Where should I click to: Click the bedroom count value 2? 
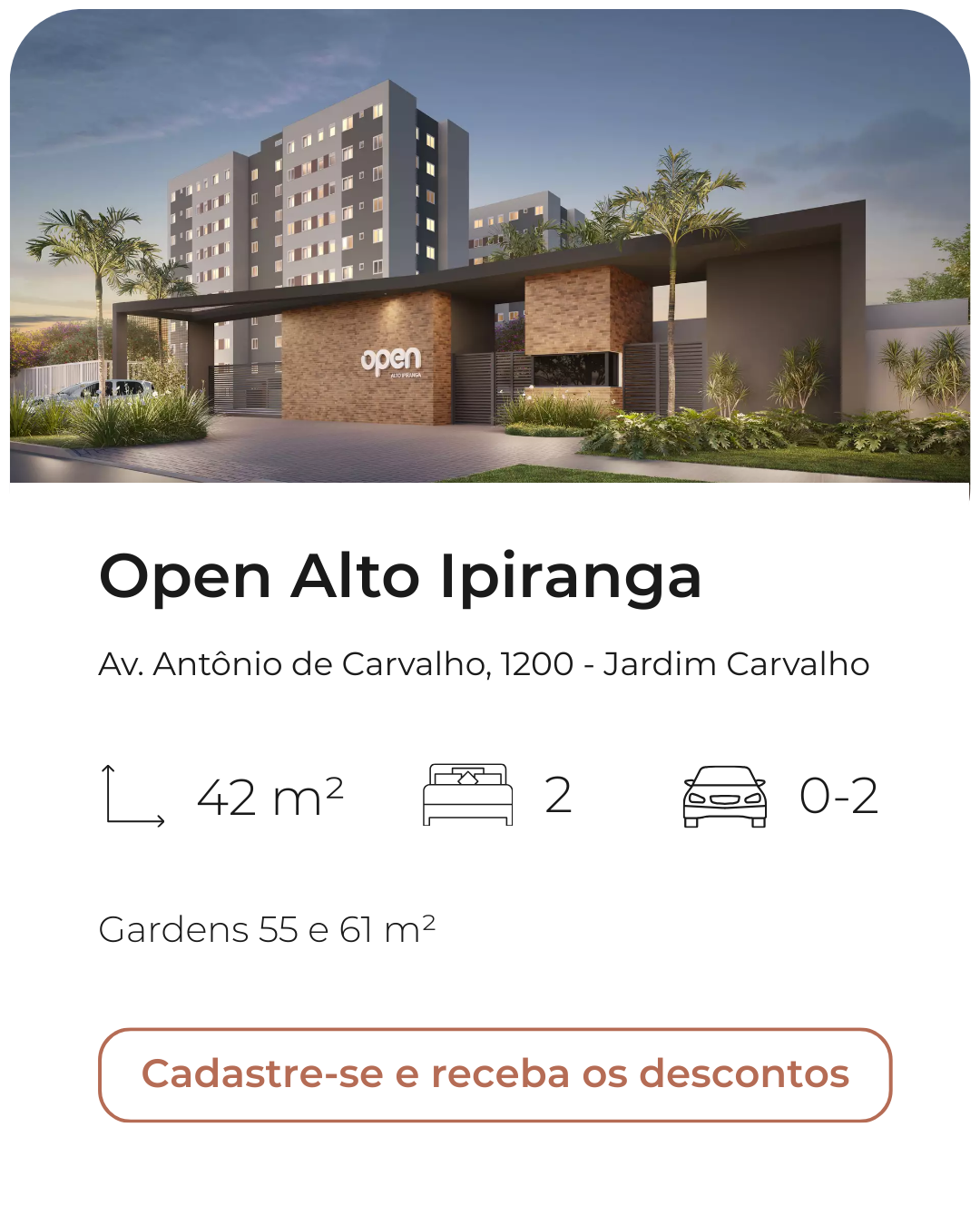tap(557, 795)
